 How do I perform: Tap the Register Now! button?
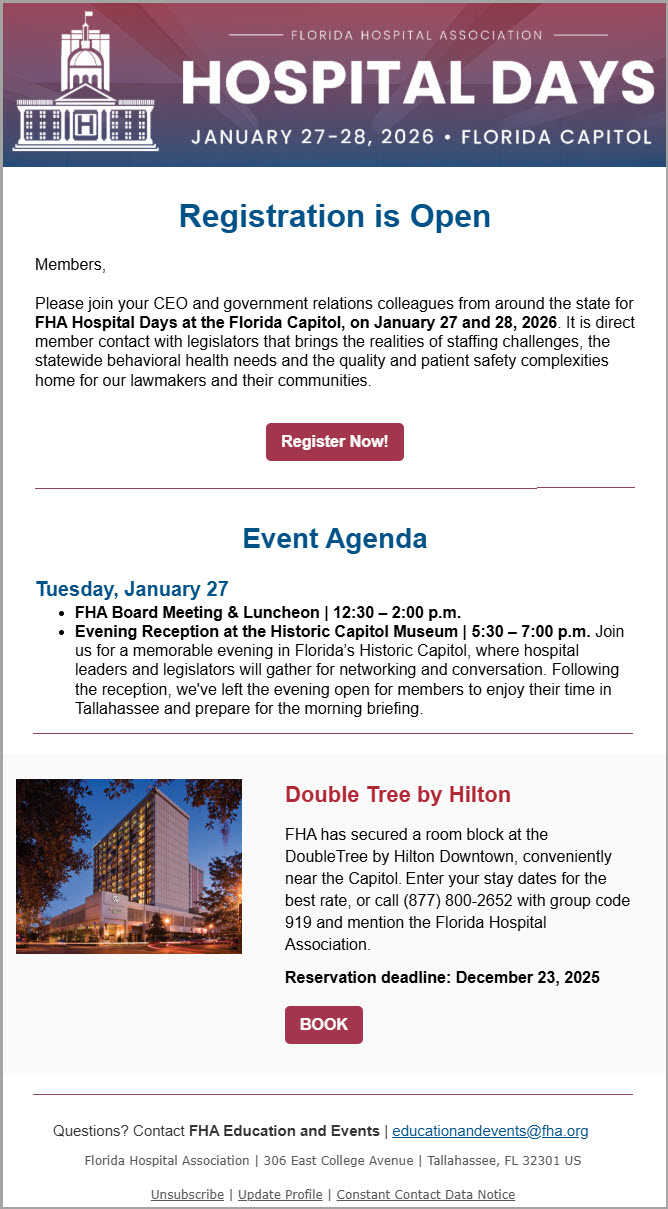coord(334,441)
